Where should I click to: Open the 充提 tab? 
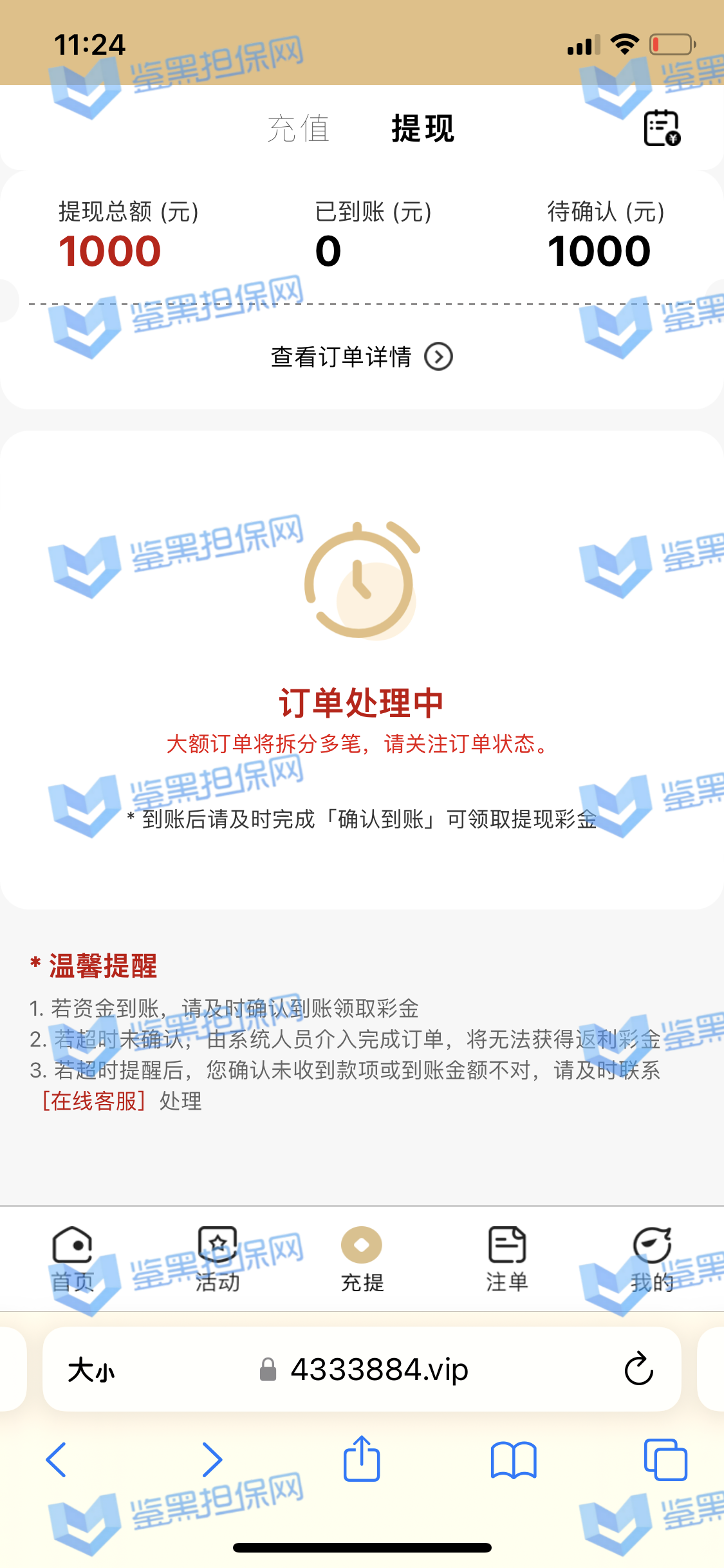(362, 1258)
